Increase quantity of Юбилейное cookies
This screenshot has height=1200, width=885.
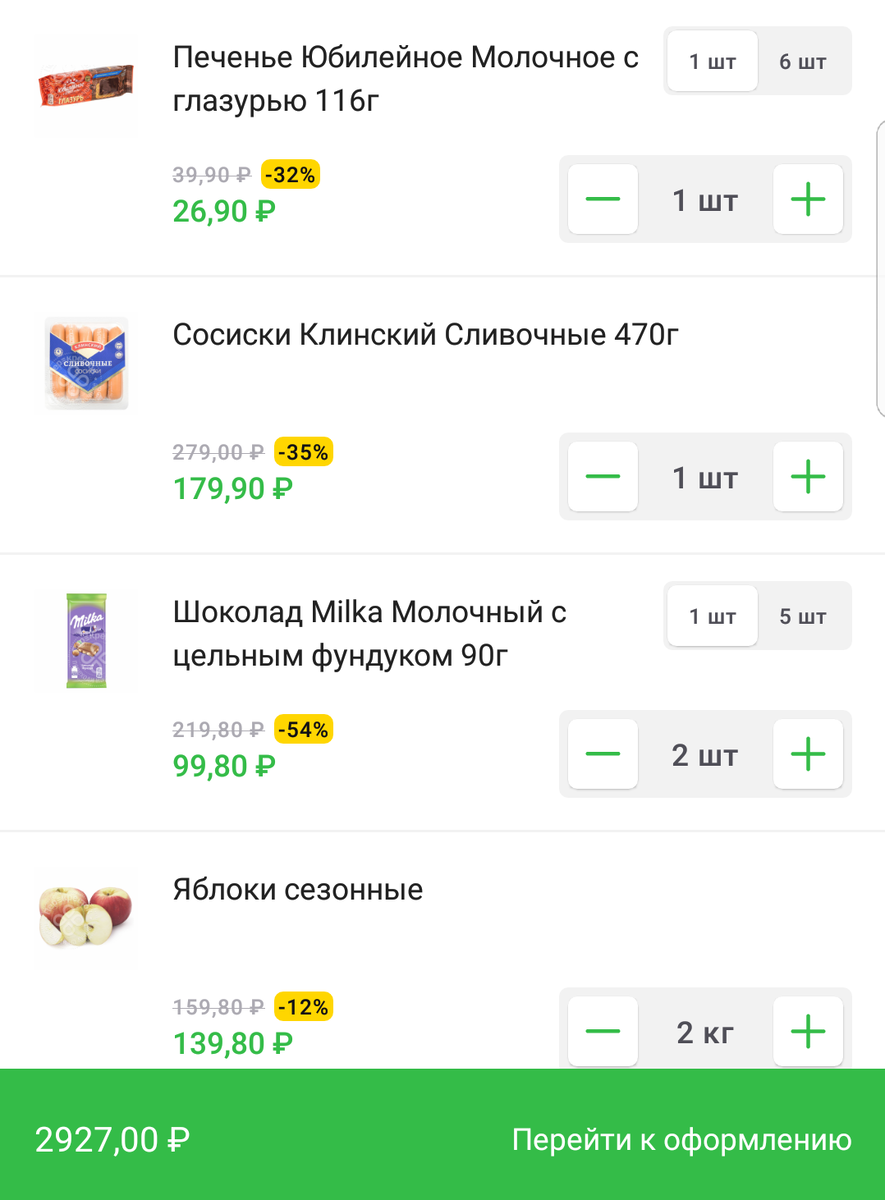click(x=808, y=200)
